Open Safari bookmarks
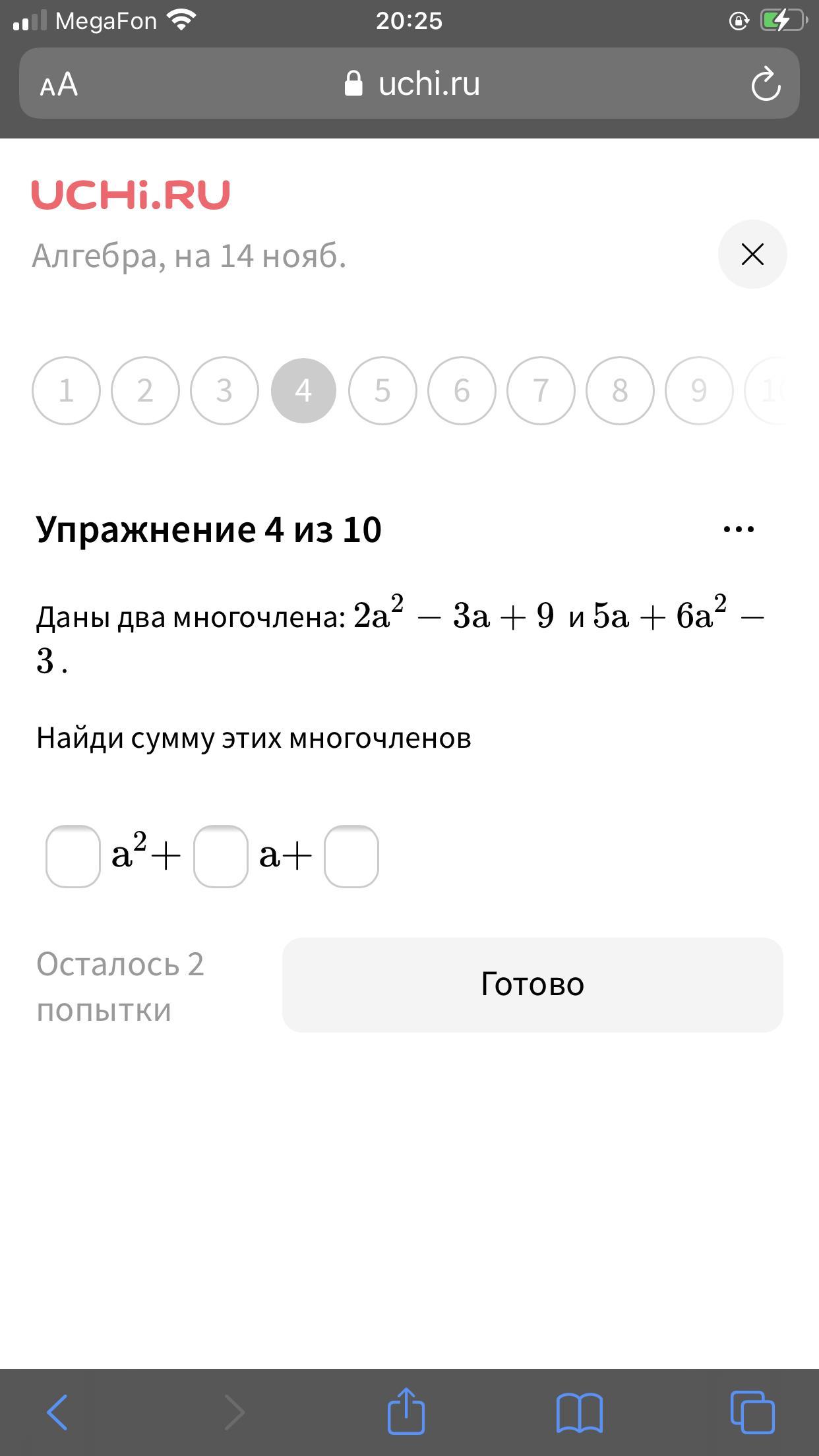 (579, 1412)
